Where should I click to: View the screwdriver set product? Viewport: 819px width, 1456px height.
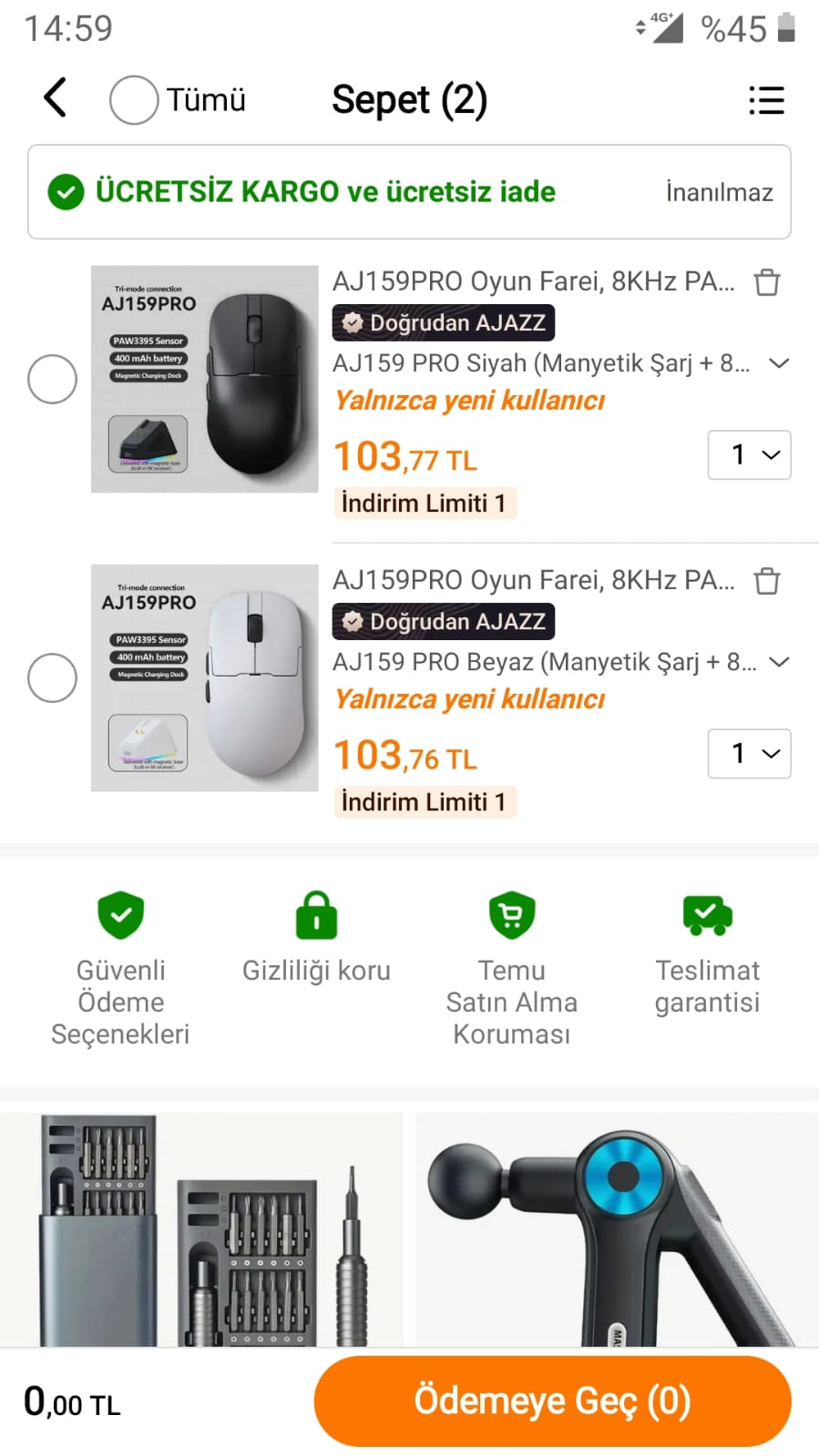[202, 1229]
